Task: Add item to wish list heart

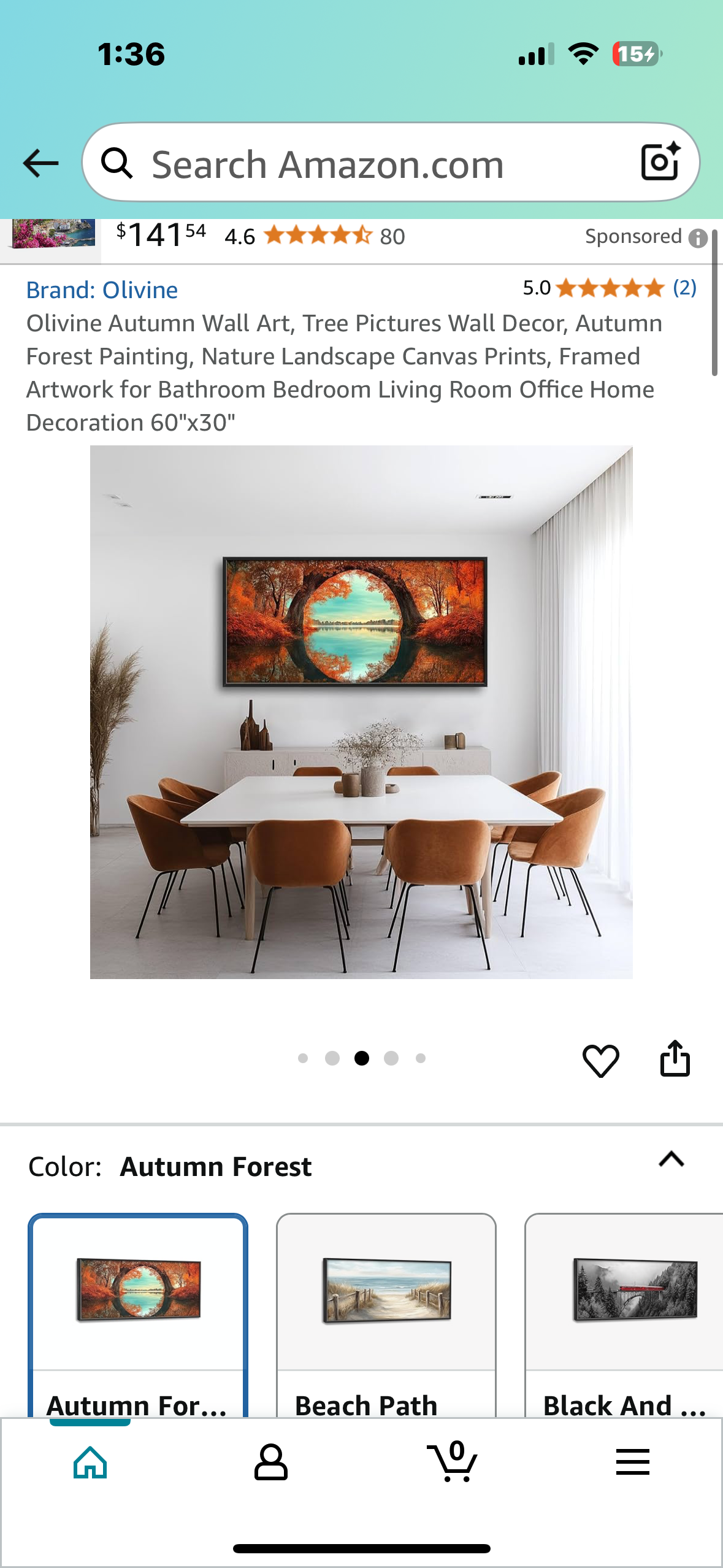Action: point(600,1060)
